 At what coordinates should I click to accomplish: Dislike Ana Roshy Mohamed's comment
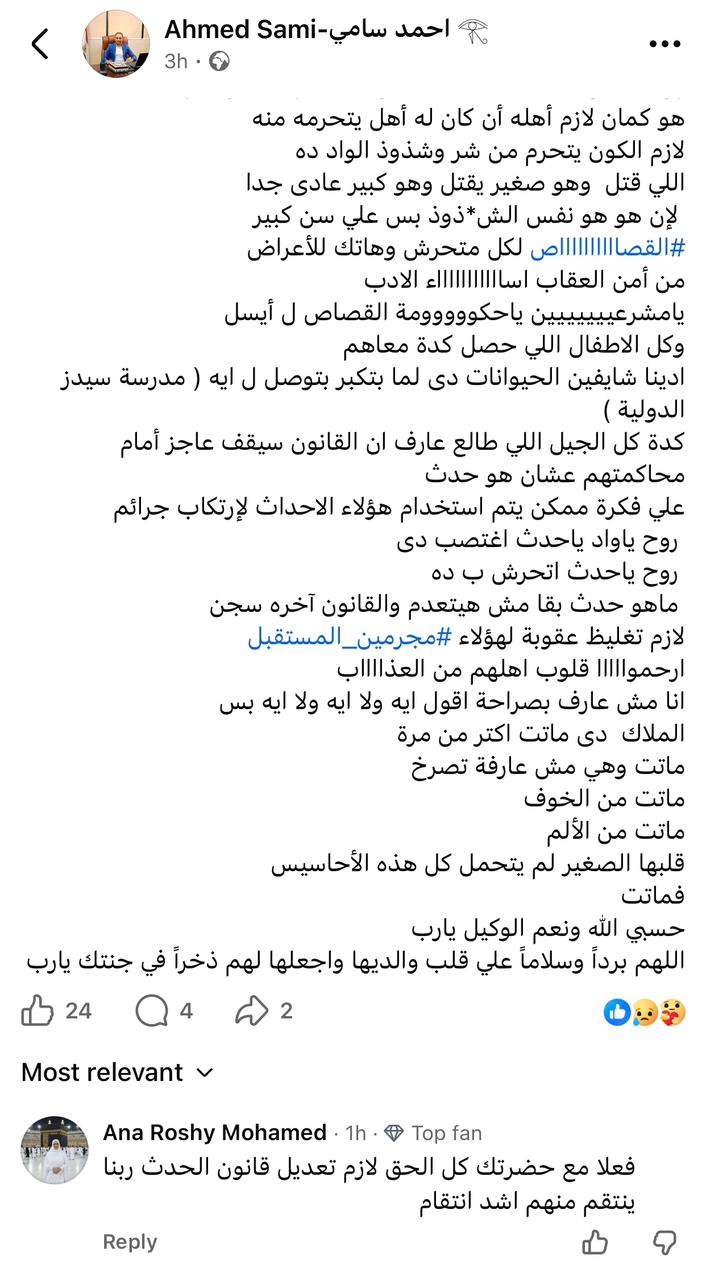click(665, 1242)
